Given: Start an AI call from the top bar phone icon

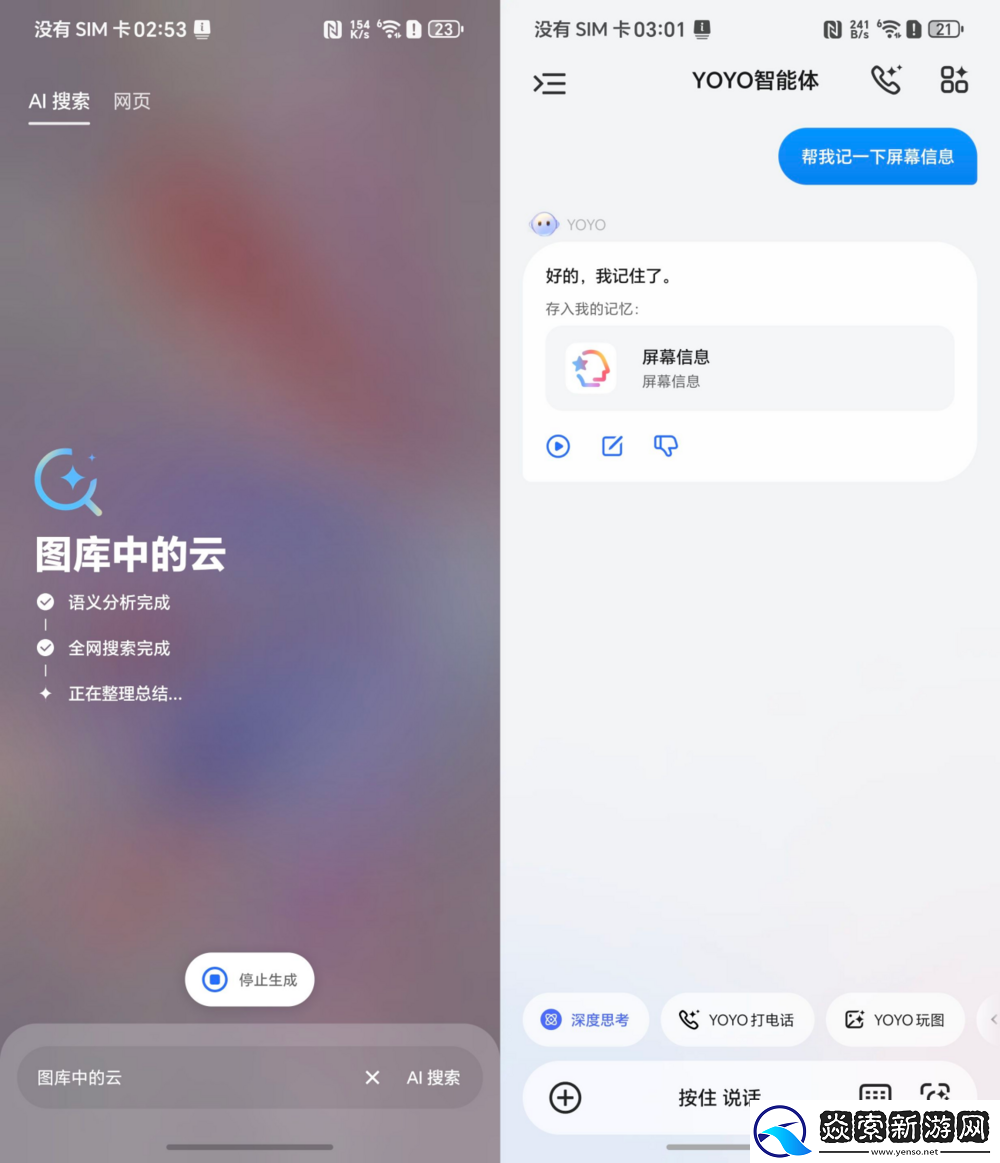Looking at the screenshot, I should tap(886, 80).
